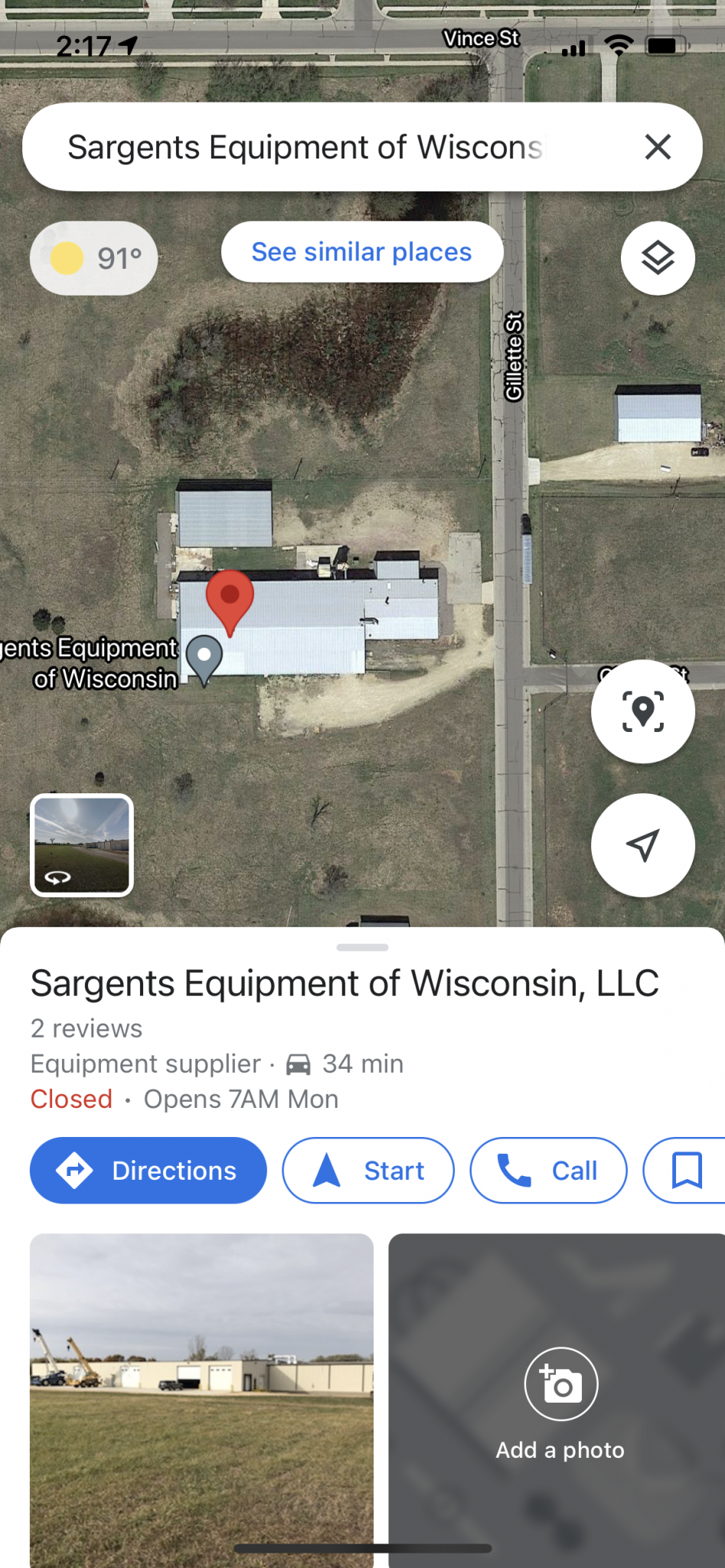Open the 91° weather chip
Viewport: 725px width, 1568px height.
click(94, 258)
